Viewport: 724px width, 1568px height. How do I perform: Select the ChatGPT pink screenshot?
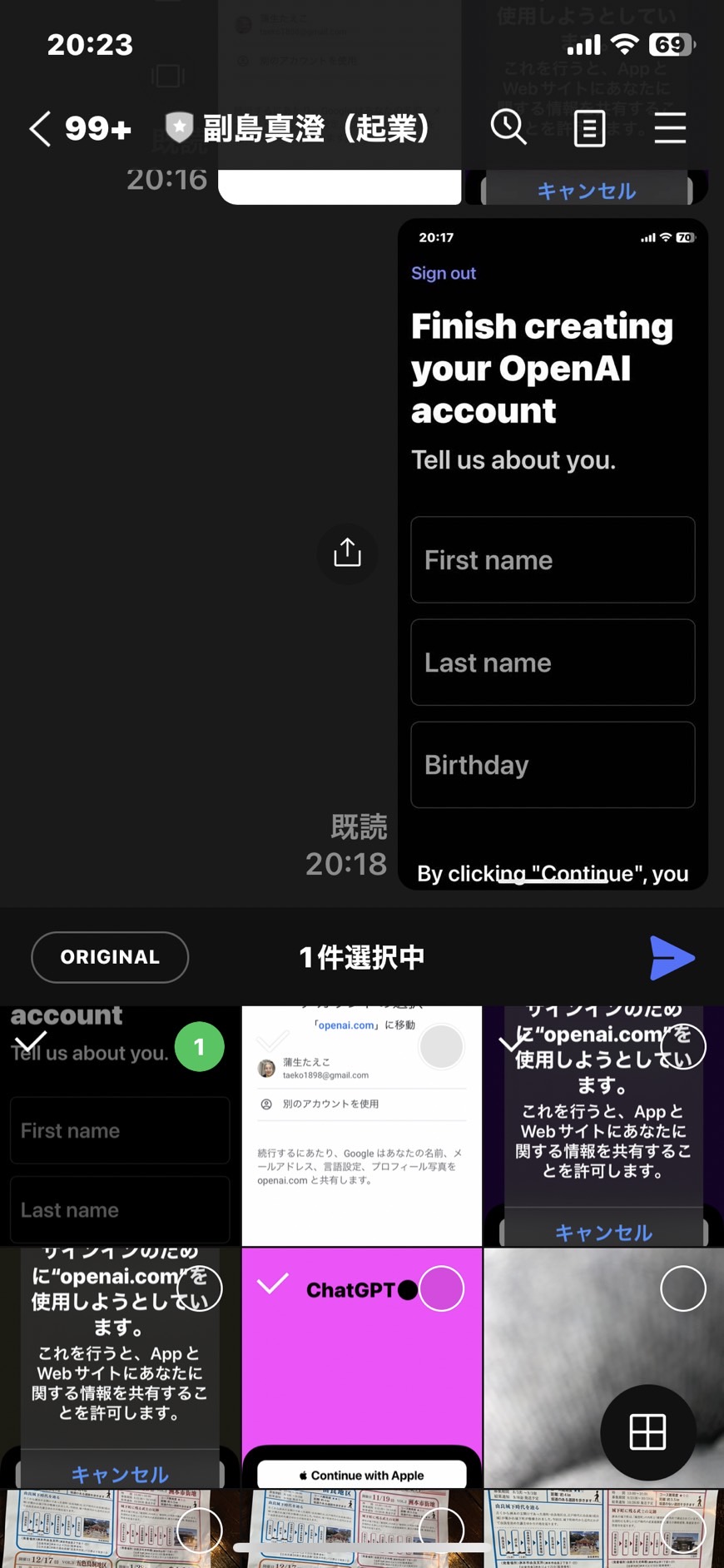441,1288
